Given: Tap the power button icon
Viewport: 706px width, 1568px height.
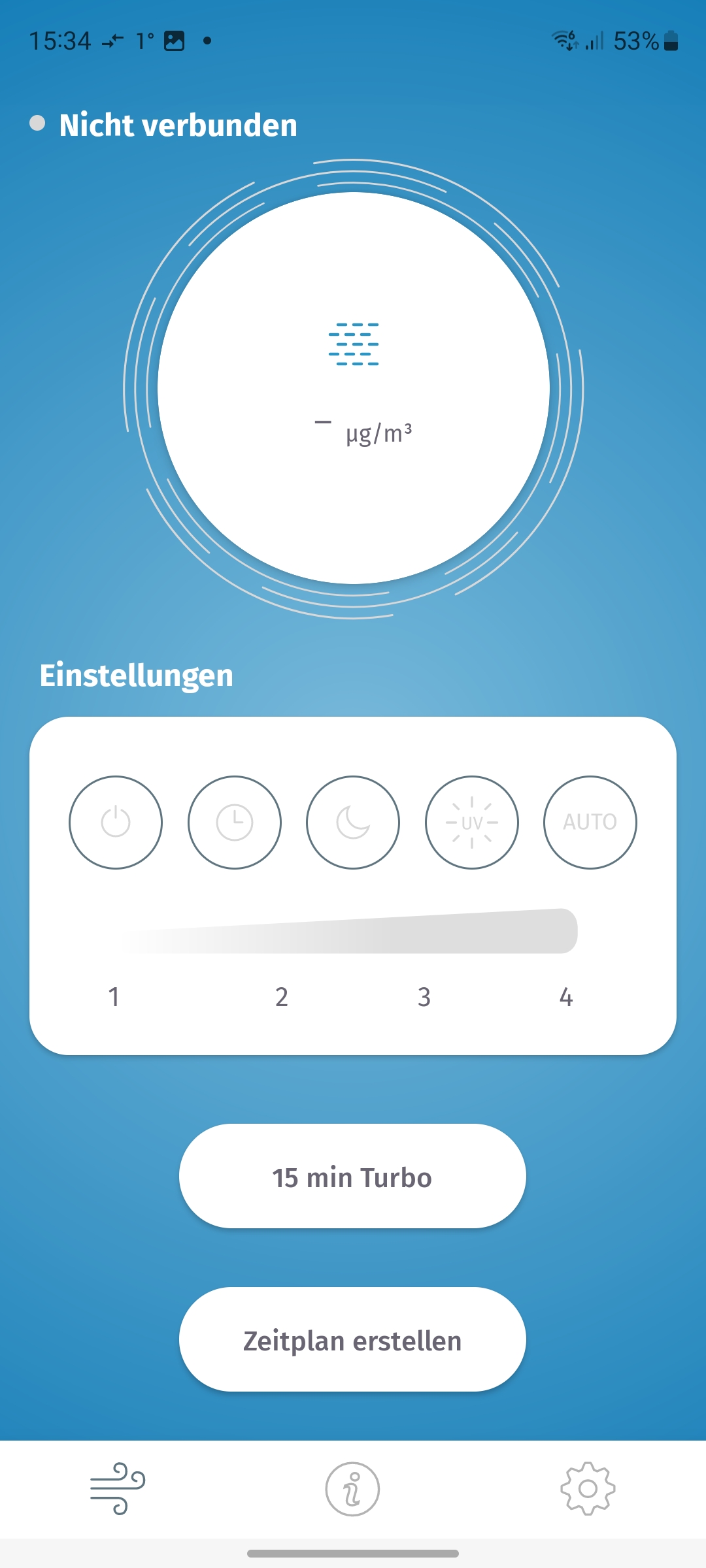Looking at the screenshot, I should (x=116, y=822).
